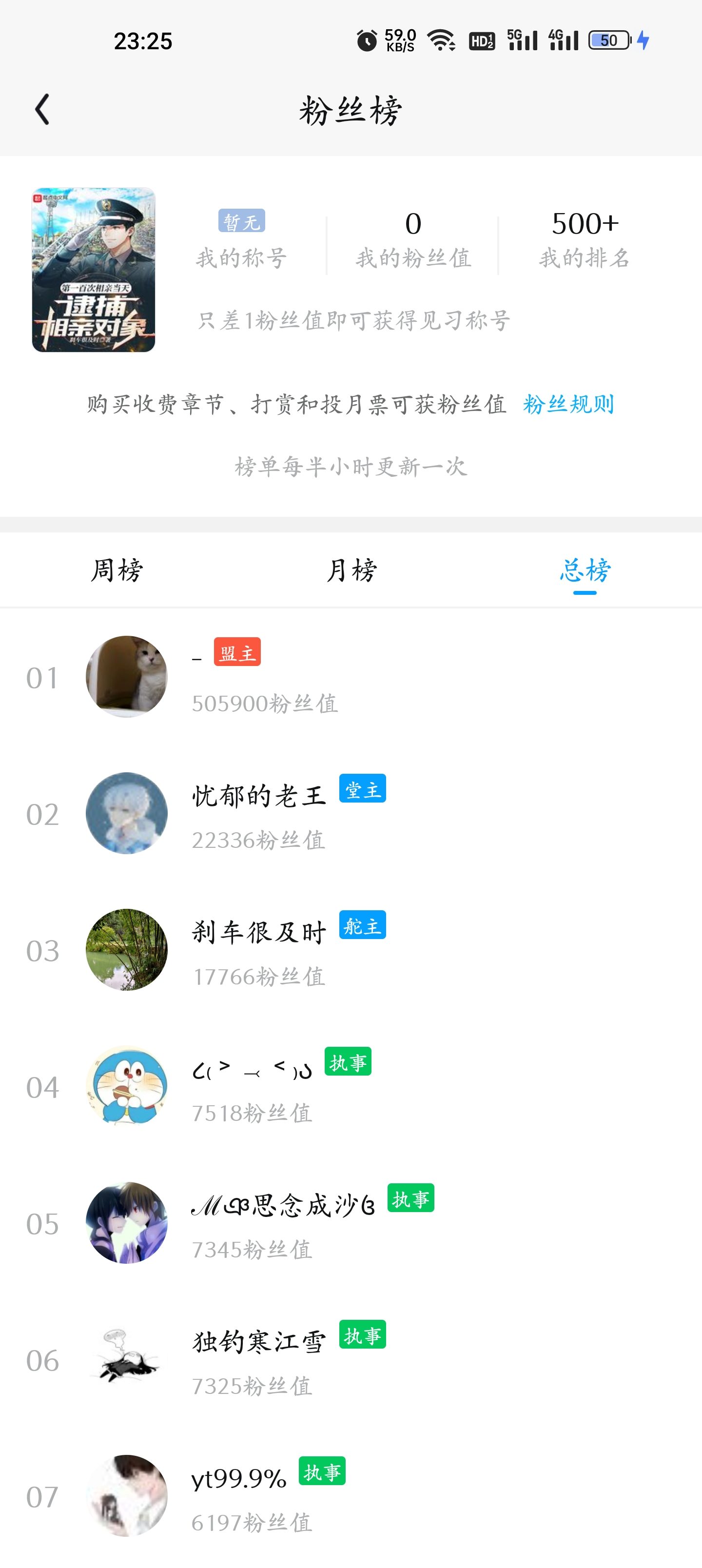Switch to the 周榜 tab
702x1568 pixels.
[x=117, y=571]
